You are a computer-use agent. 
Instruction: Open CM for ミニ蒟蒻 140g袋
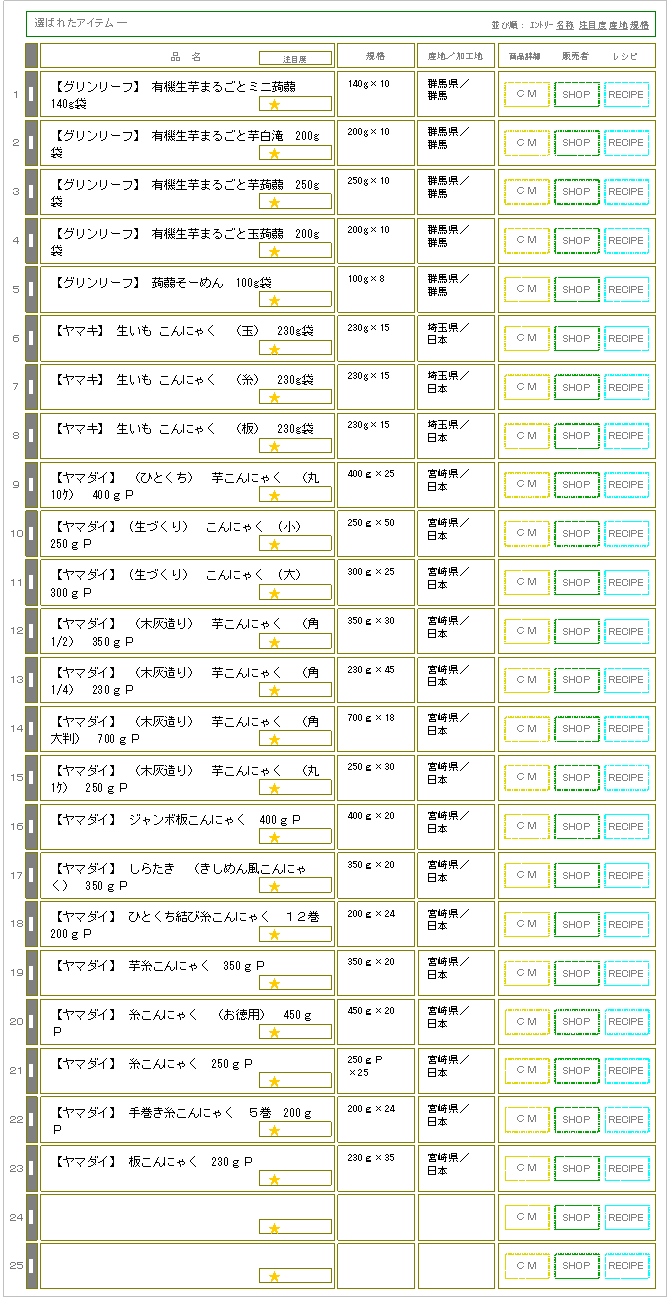526,94
